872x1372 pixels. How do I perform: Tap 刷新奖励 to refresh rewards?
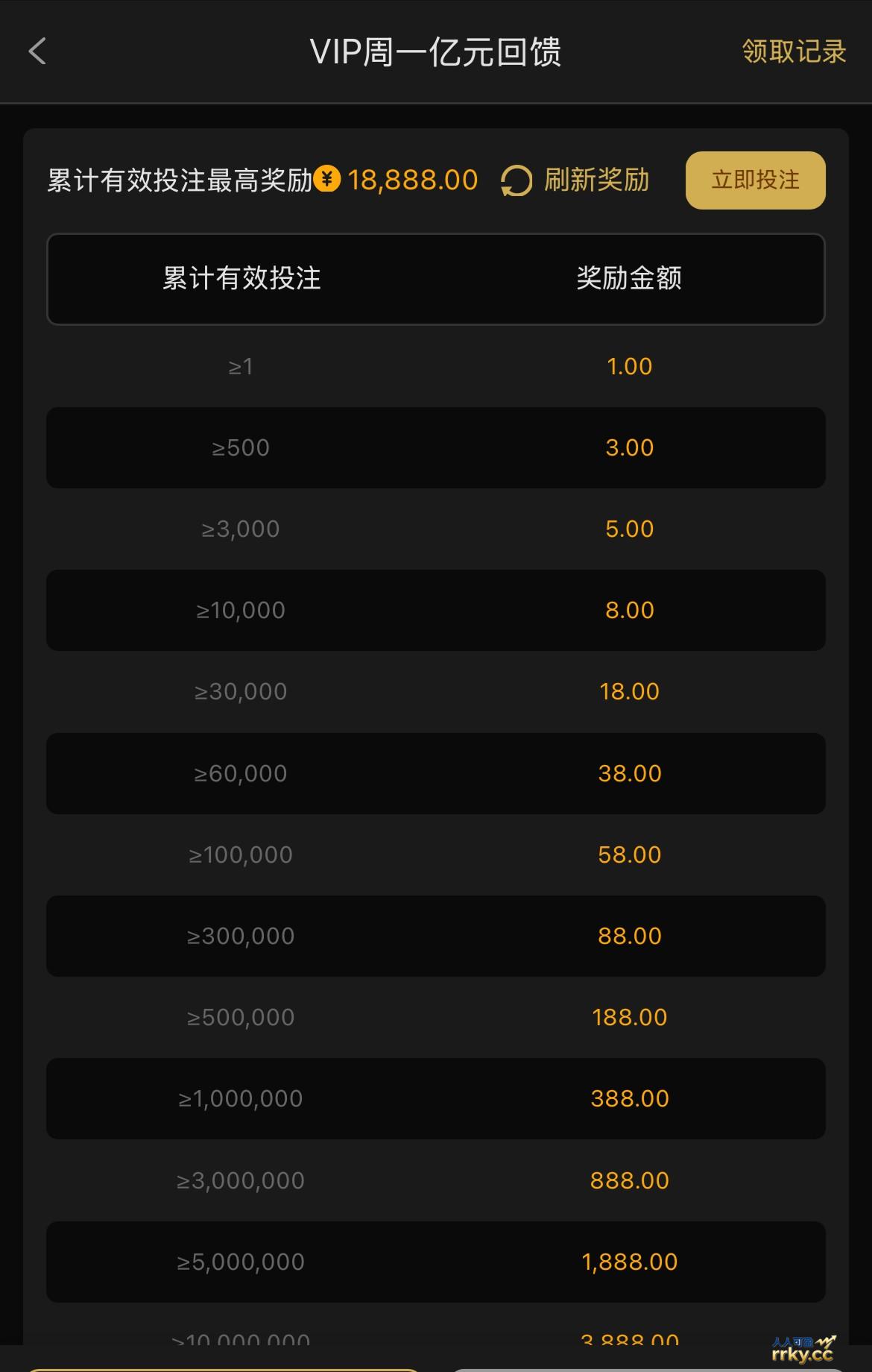click(x=575, y=180)
